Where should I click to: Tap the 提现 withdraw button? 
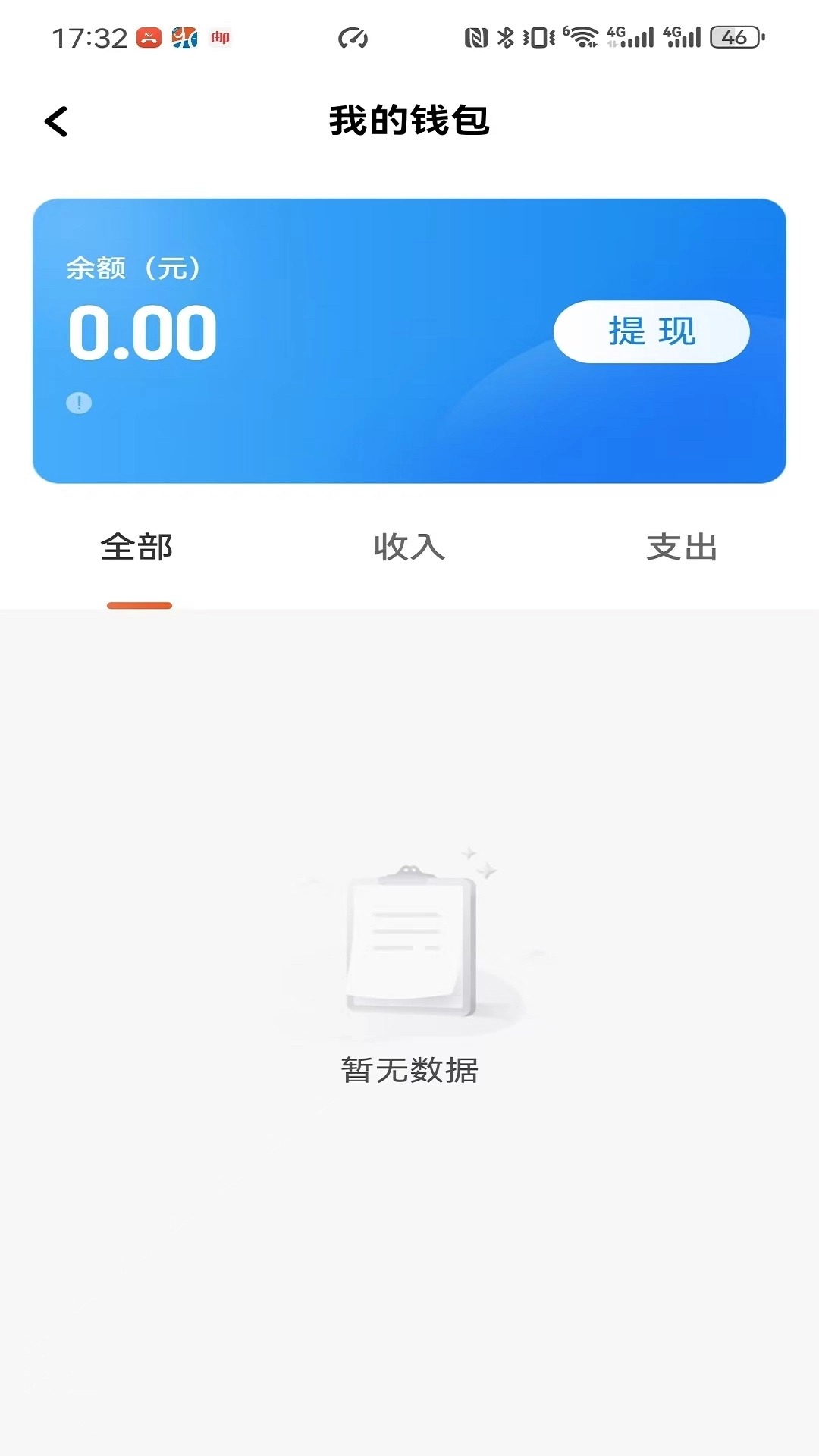[x=651, y=331]
